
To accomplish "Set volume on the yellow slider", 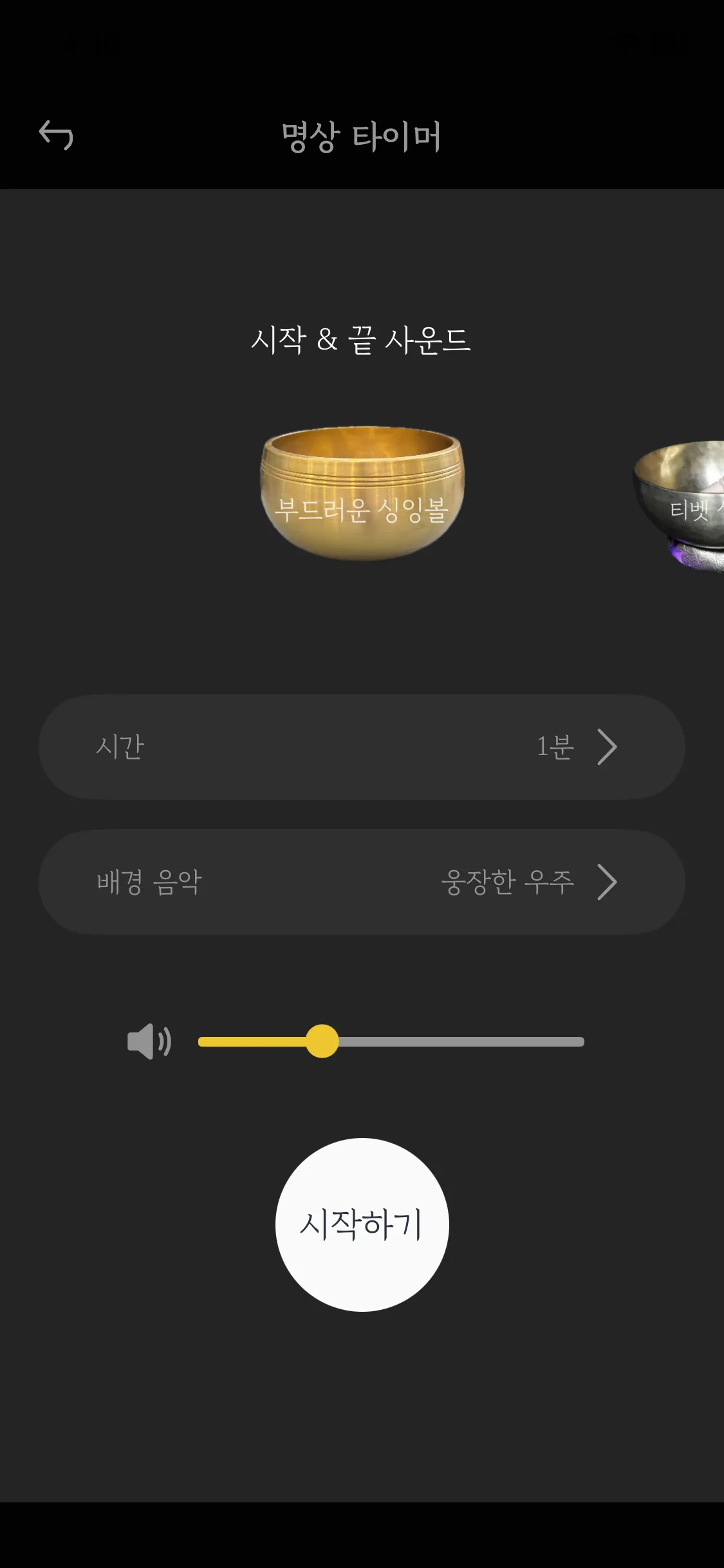I will 322,1041.
